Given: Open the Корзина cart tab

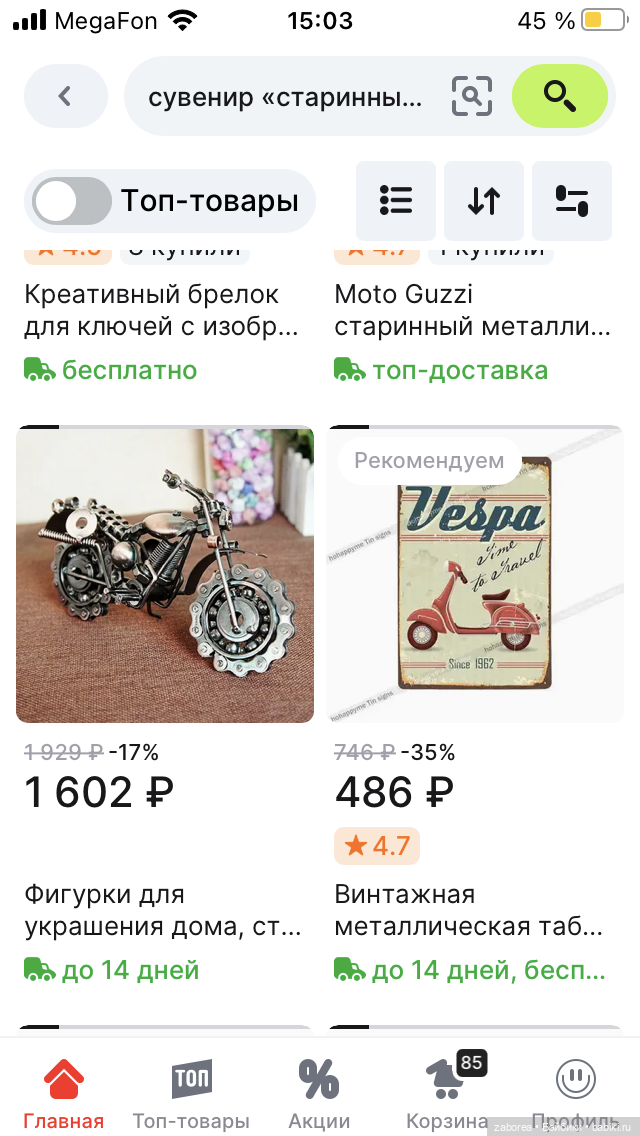Looking at the screenshot, I should 447,1094.
